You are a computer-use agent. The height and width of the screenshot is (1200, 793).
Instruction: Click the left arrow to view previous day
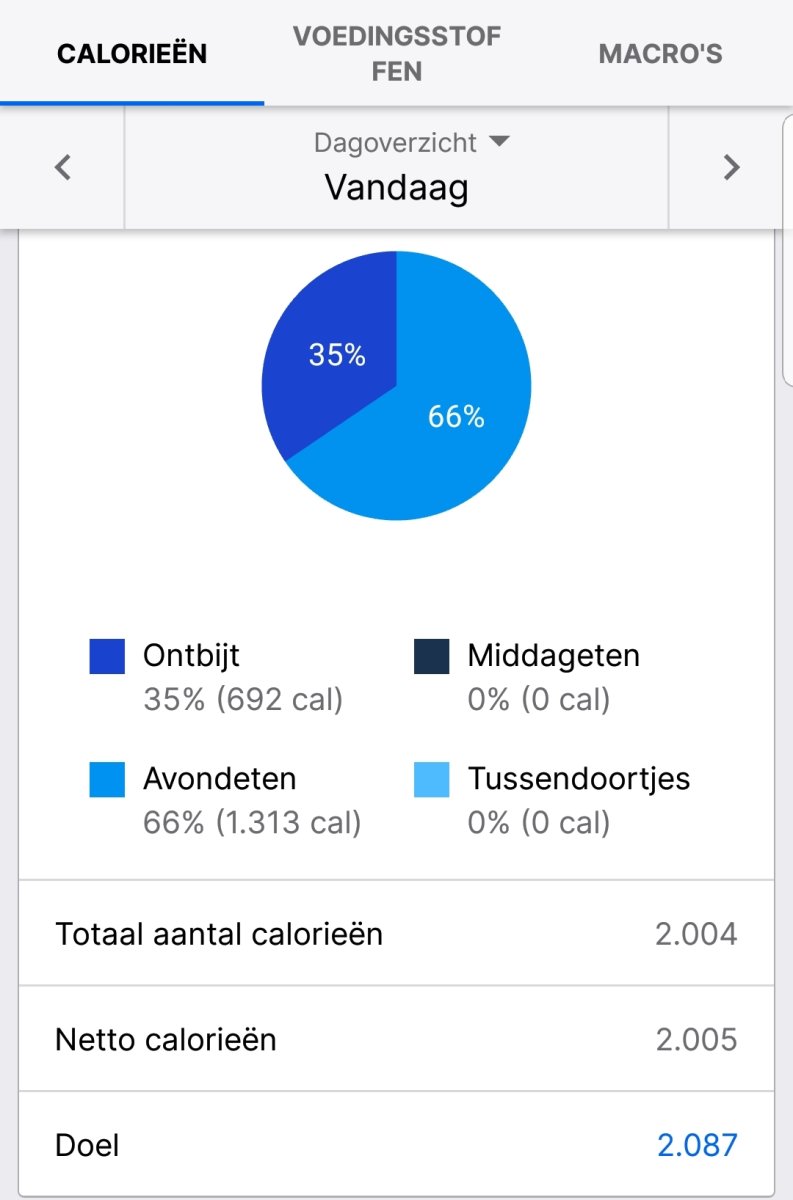tap(62, 167)
